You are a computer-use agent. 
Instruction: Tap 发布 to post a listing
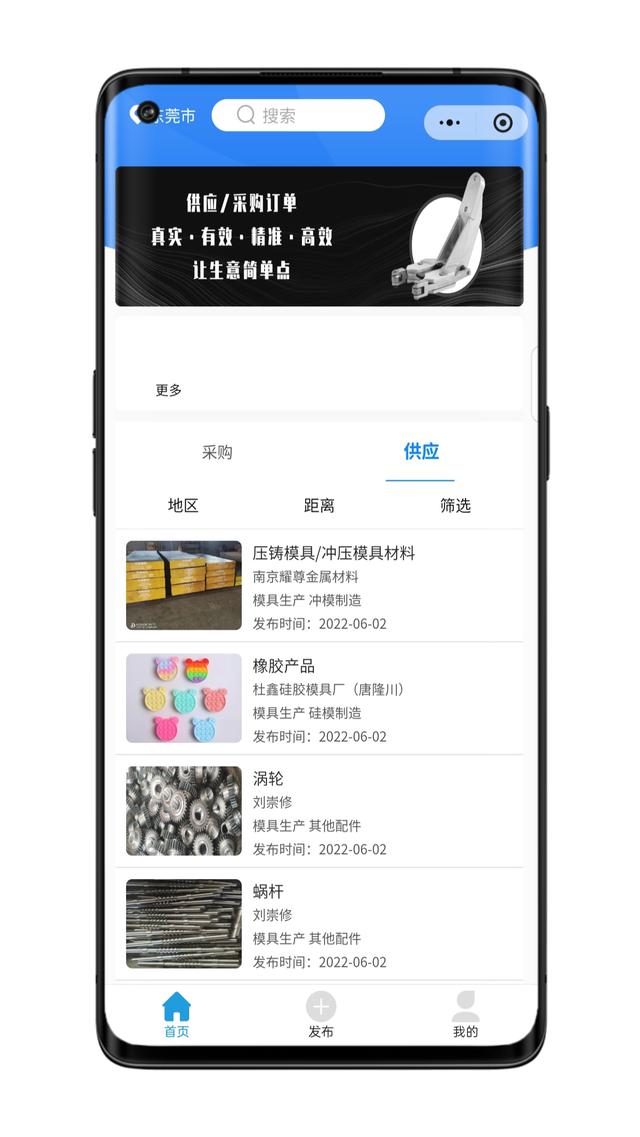pyautogui.click(x=321, y=1015)
